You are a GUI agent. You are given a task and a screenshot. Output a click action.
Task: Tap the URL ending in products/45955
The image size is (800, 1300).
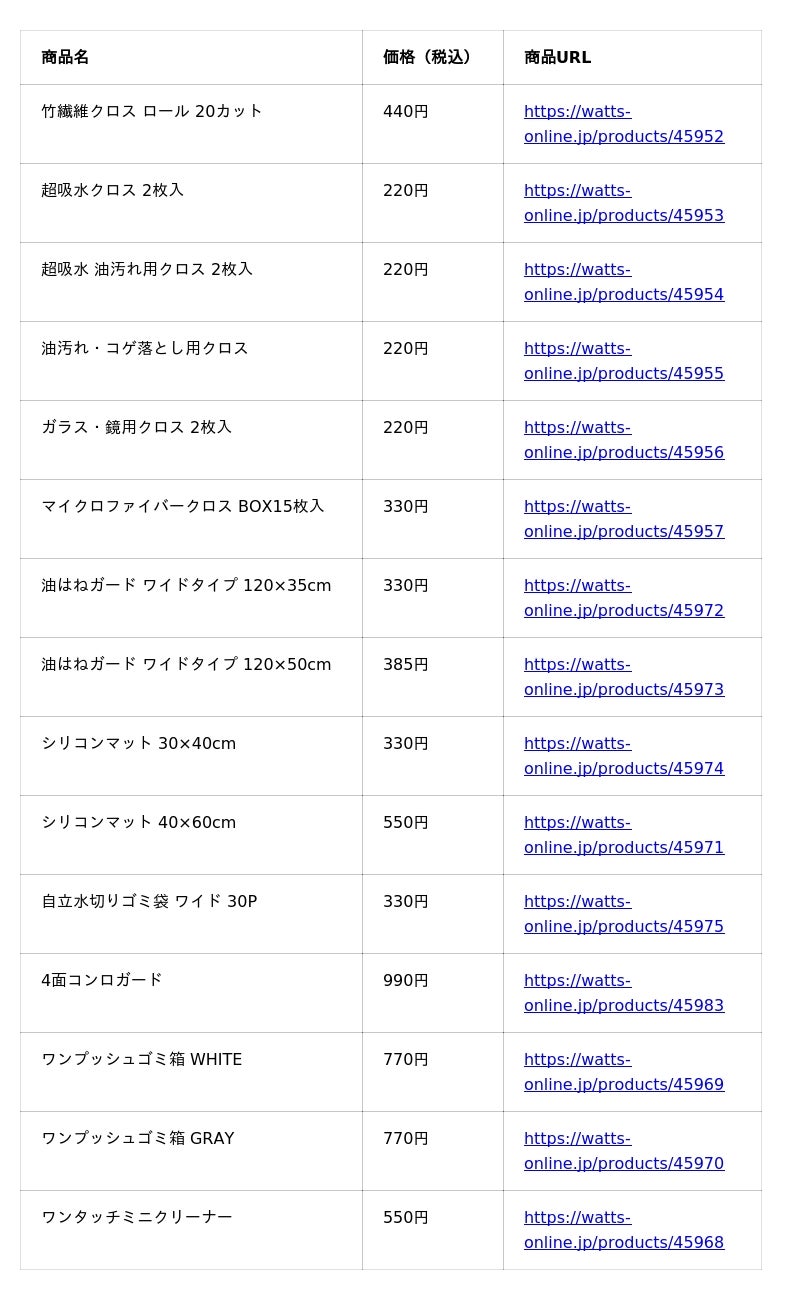tap(623, 373)
